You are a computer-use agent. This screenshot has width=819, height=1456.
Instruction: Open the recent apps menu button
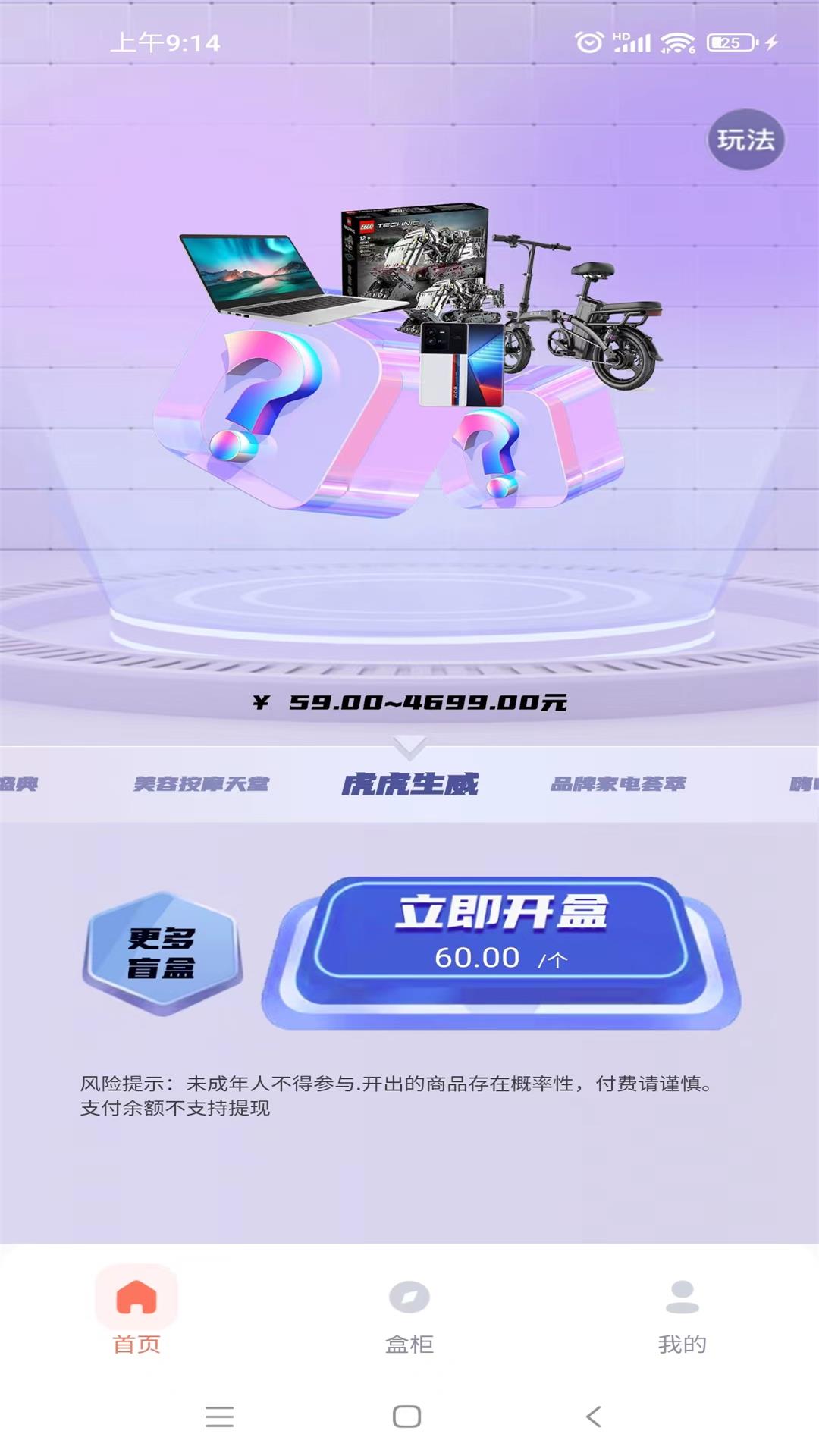[x=219, y=1416]
